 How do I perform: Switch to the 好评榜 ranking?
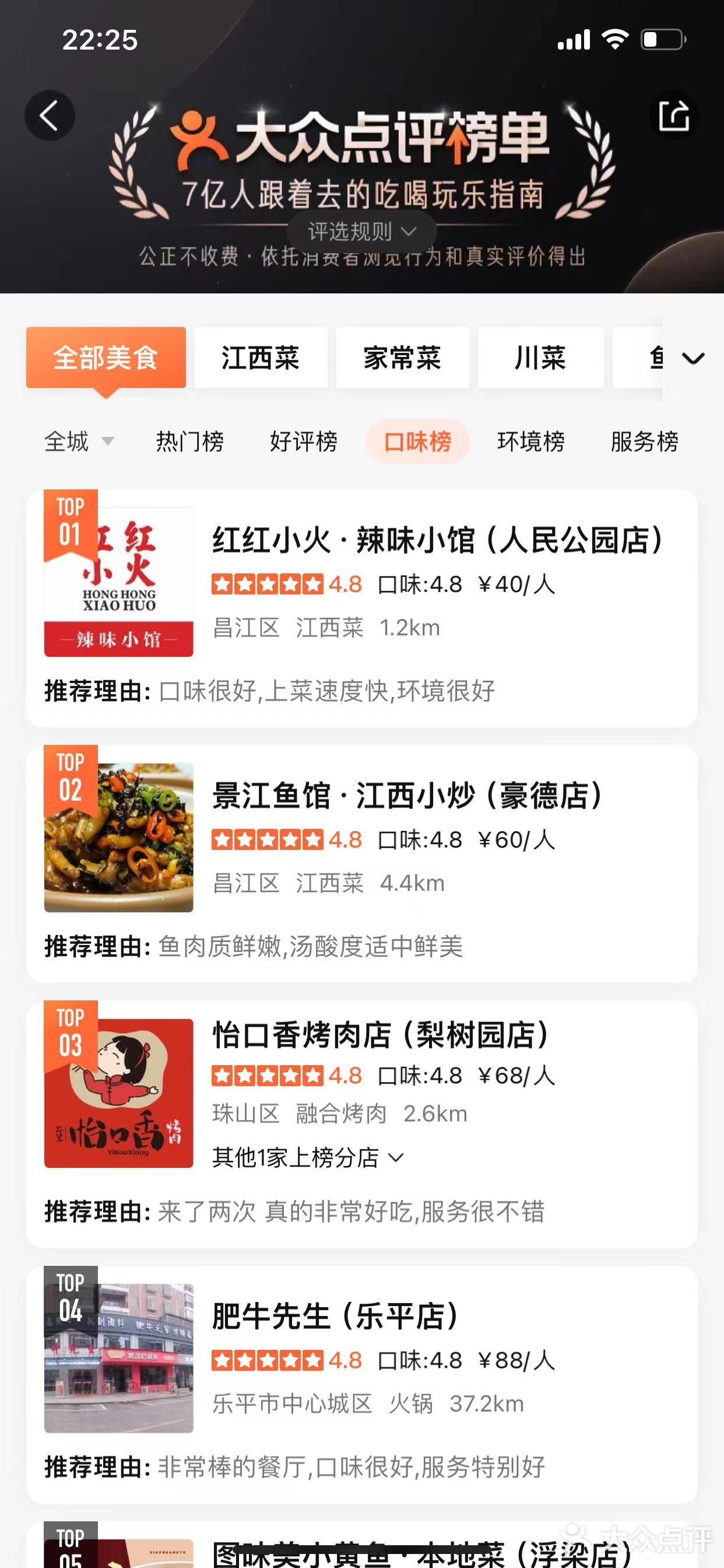click(x=304, y=442)
